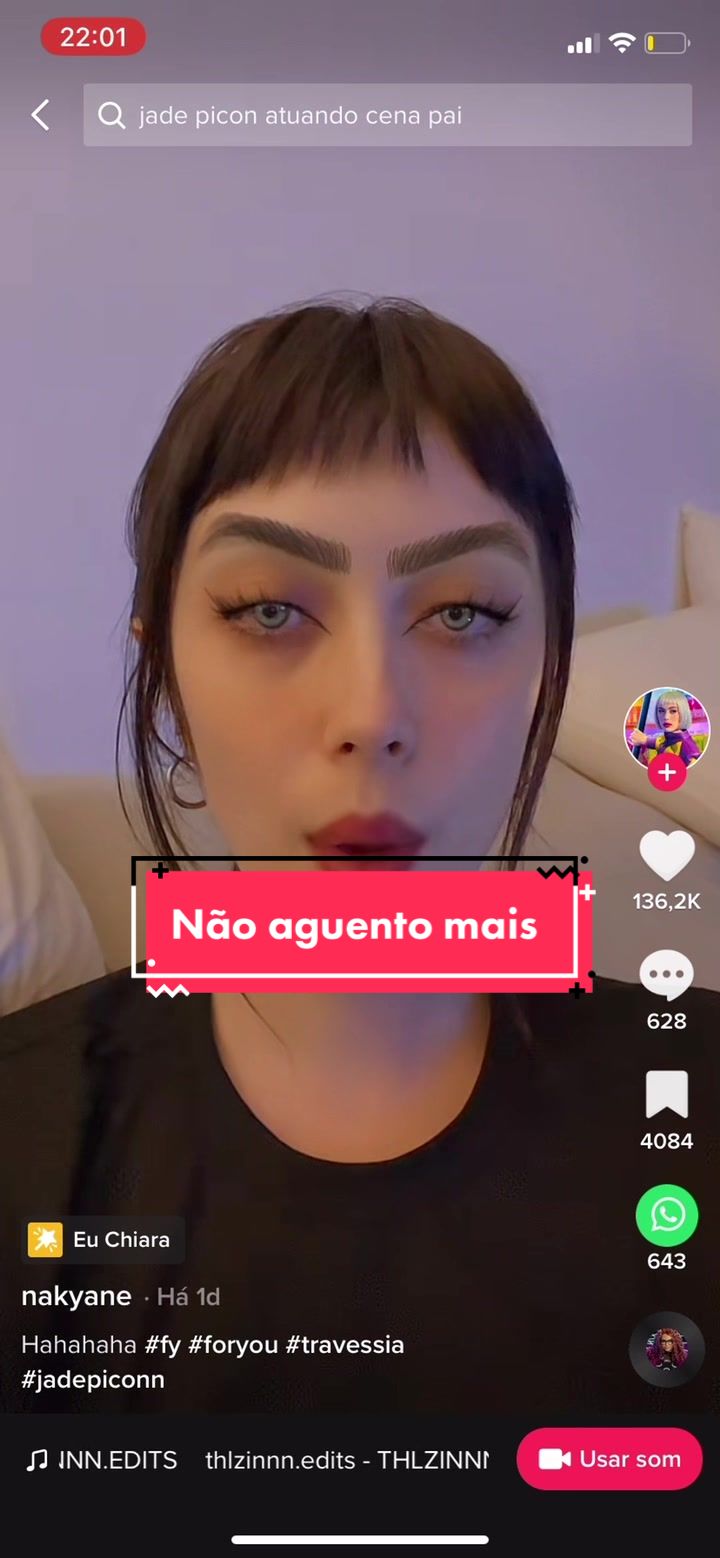
Task: Open the nakyane username profile
Action: pyautogui.click(x=77, y=1296)
